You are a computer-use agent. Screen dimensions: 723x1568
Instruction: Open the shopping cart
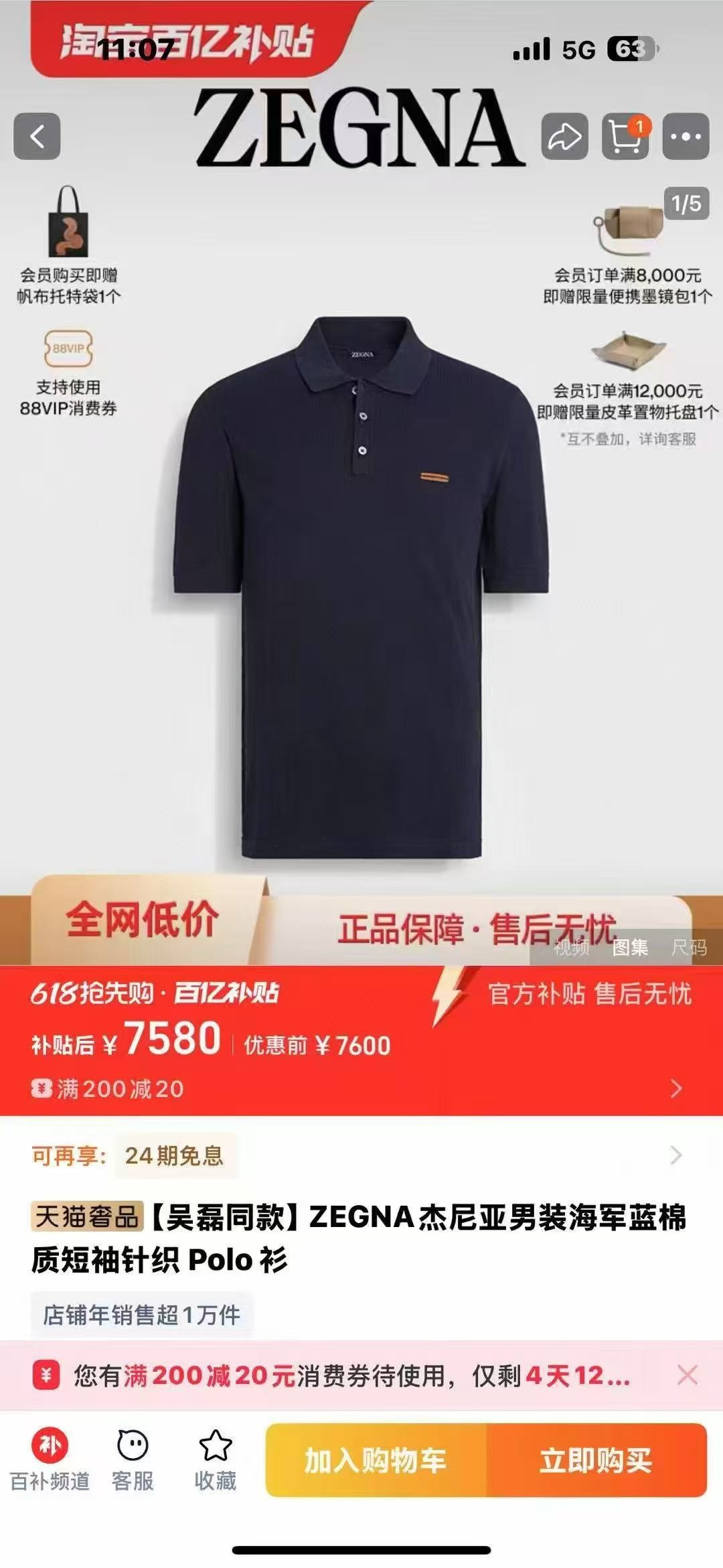625,137
